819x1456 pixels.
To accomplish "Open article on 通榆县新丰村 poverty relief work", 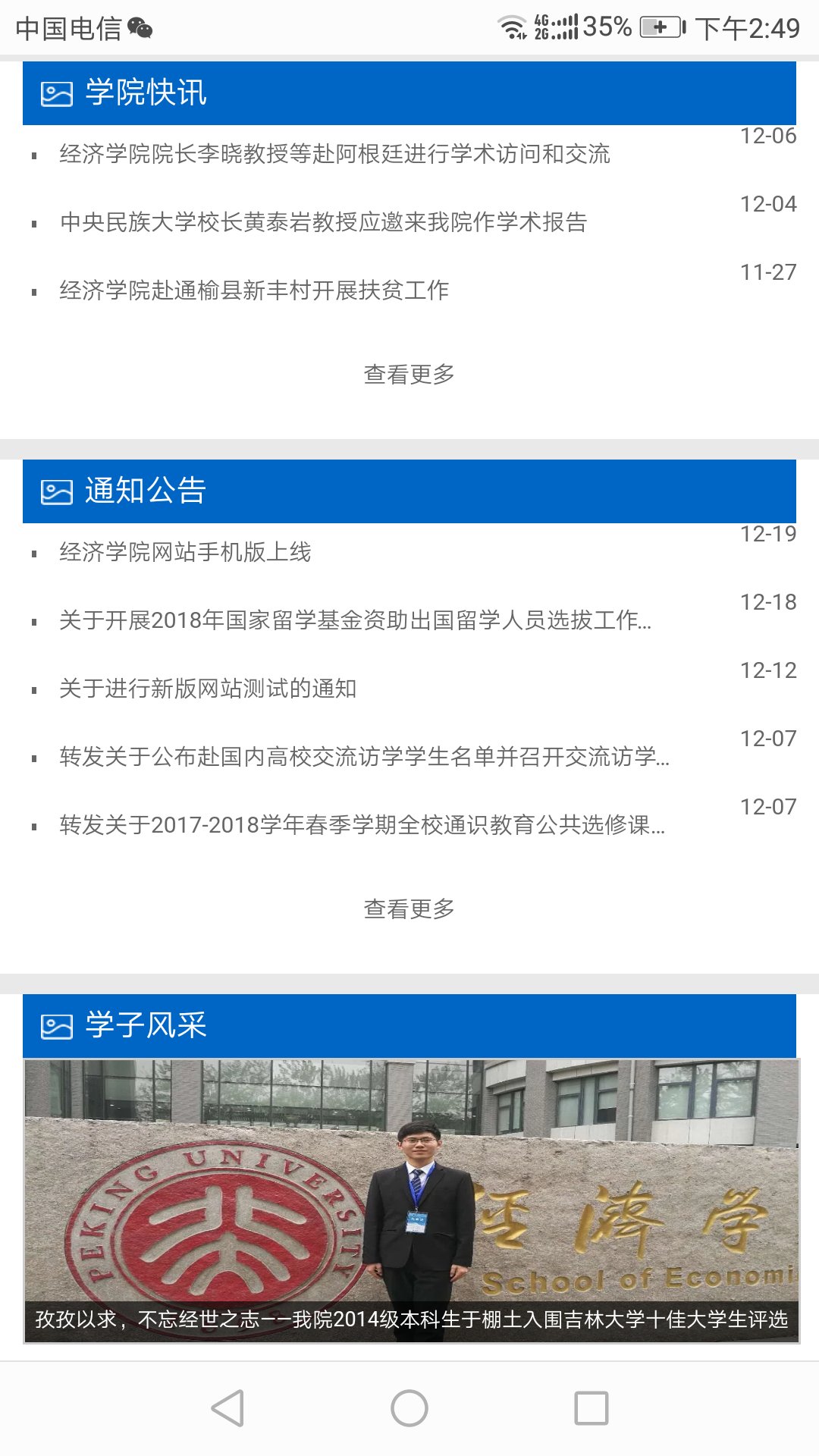I will (254, 290).
